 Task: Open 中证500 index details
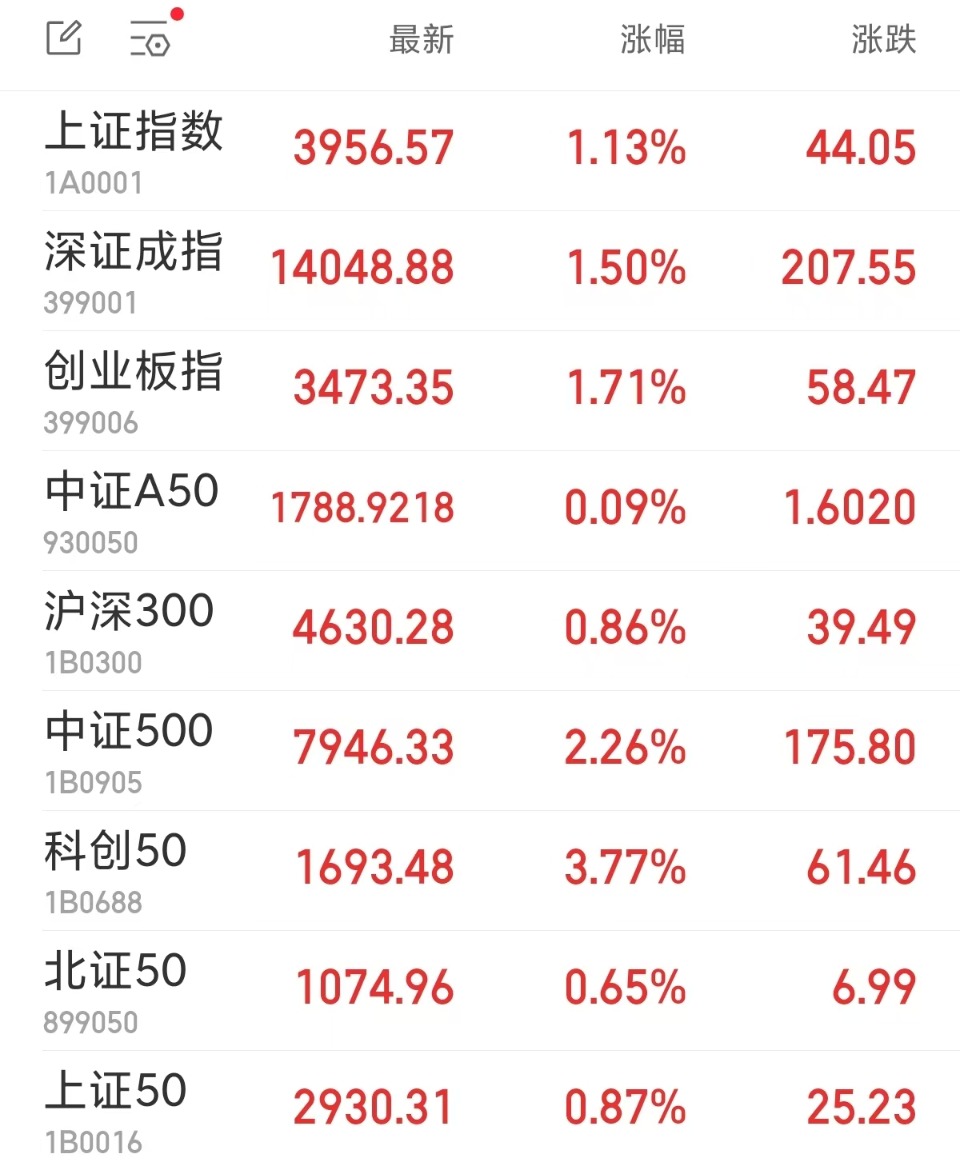pos(480,751)
